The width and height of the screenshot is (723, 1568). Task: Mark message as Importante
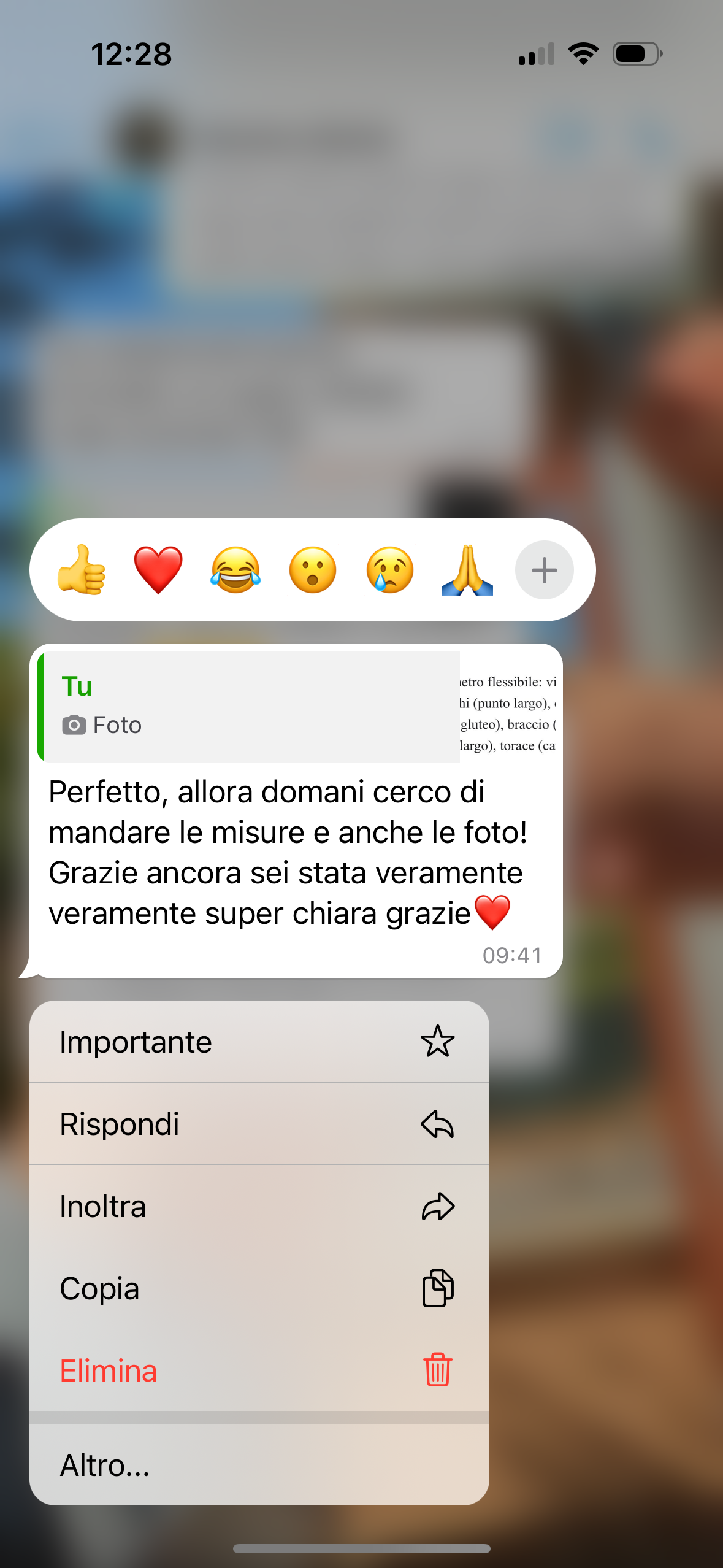tap(259, 1042)
